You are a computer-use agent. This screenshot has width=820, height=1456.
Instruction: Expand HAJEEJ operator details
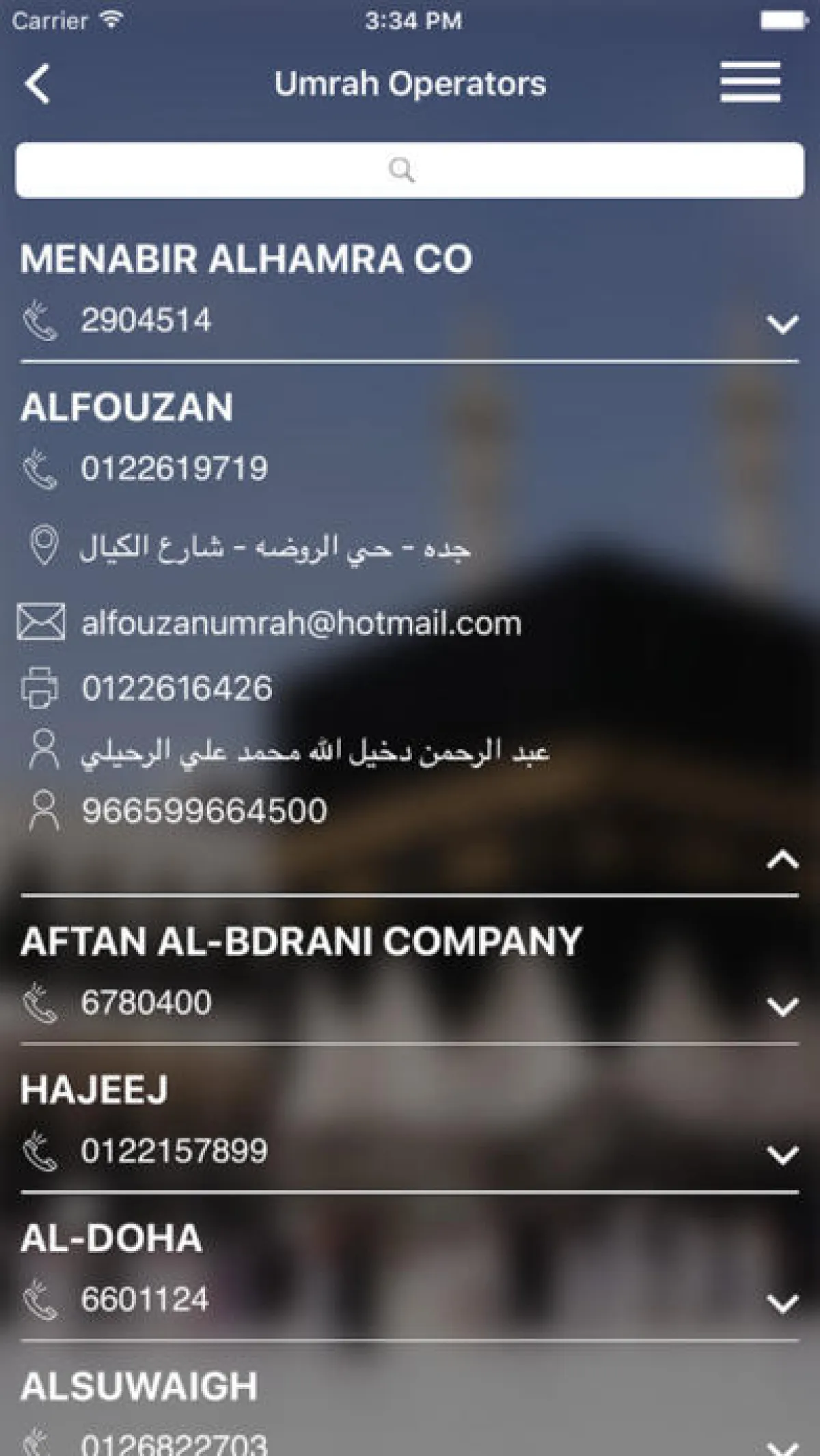tap(782, 1155)
